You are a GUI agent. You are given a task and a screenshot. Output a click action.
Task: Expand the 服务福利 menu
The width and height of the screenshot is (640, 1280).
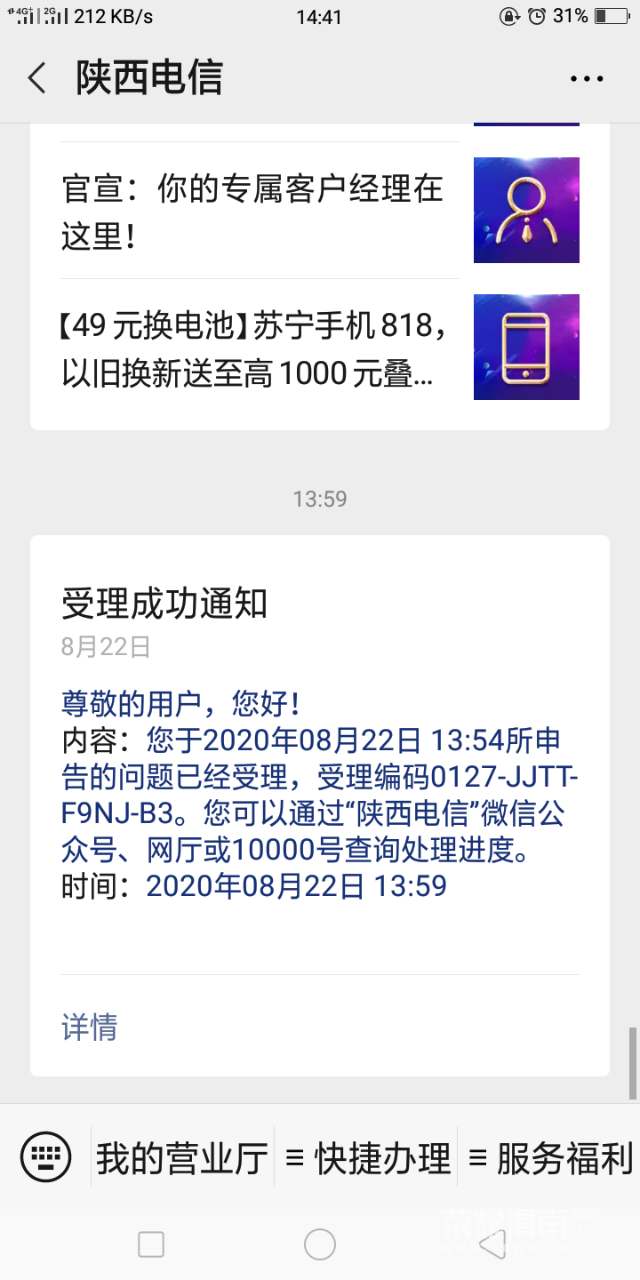[551, 1158]
